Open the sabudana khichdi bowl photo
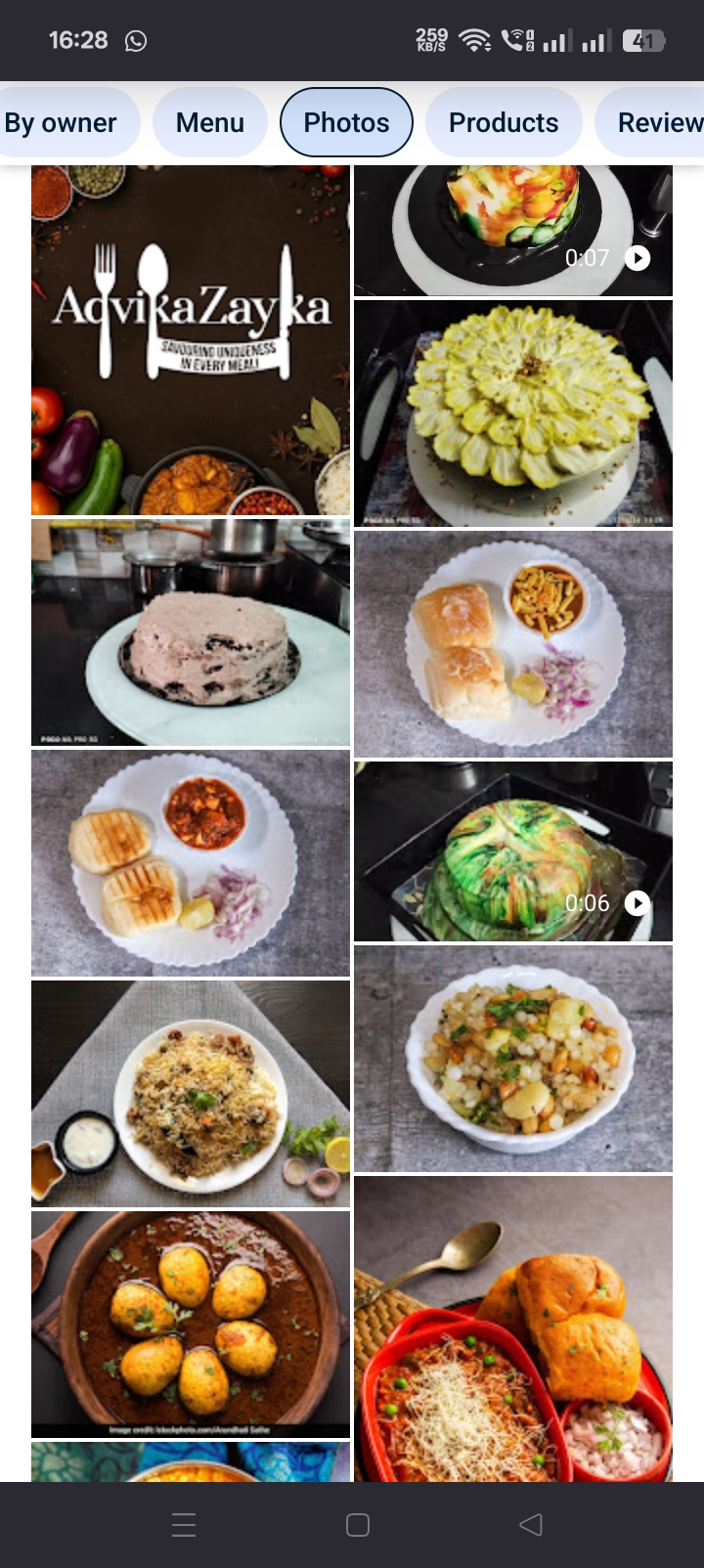This screenshot has width=704, height=1568. pyautogui.click(x=513, y=1059)
